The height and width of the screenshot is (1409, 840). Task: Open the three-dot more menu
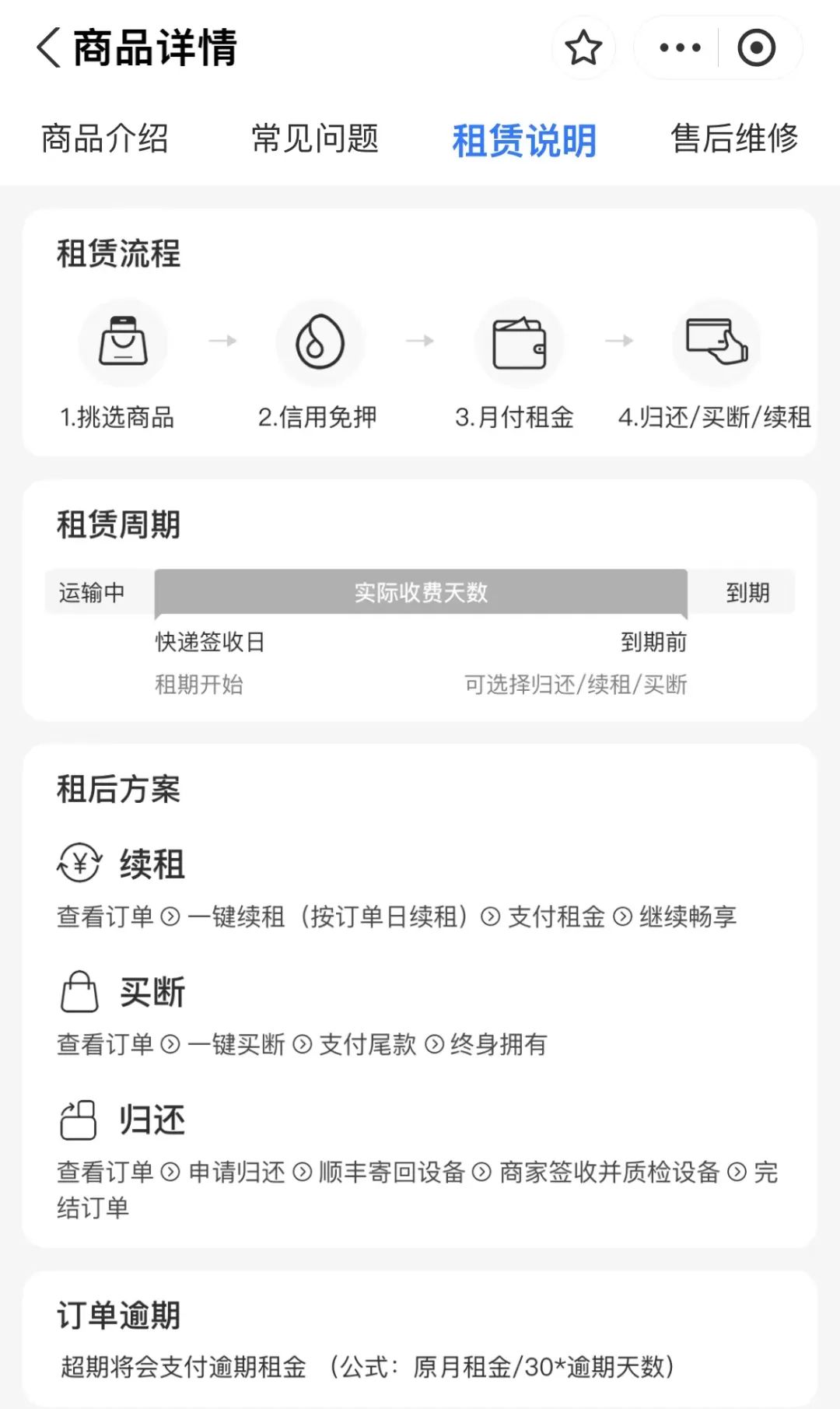(679, 48)
